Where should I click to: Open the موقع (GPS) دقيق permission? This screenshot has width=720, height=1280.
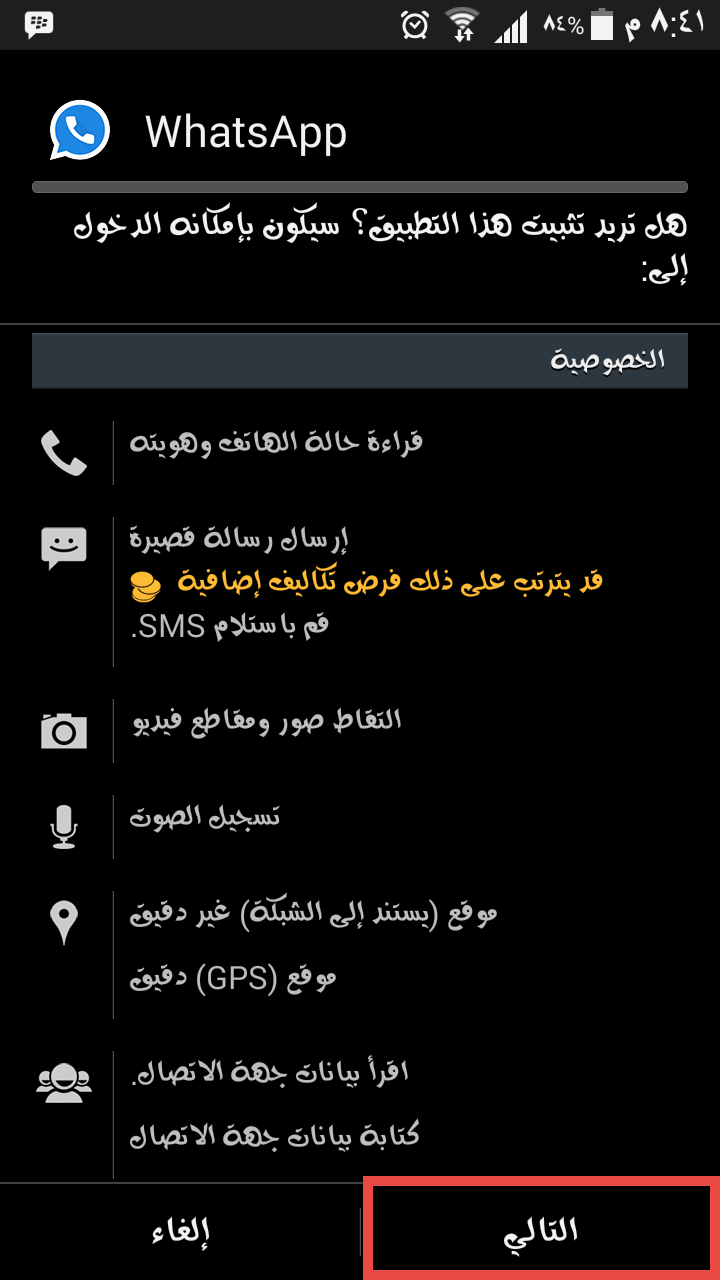click(x=235, y=978)
